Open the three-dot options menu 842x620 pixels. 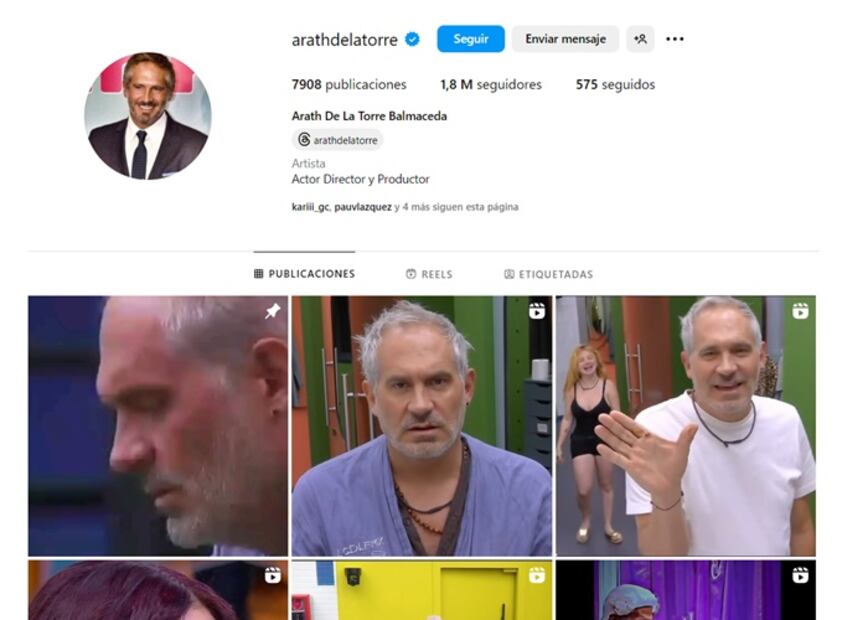coord(675,39)
